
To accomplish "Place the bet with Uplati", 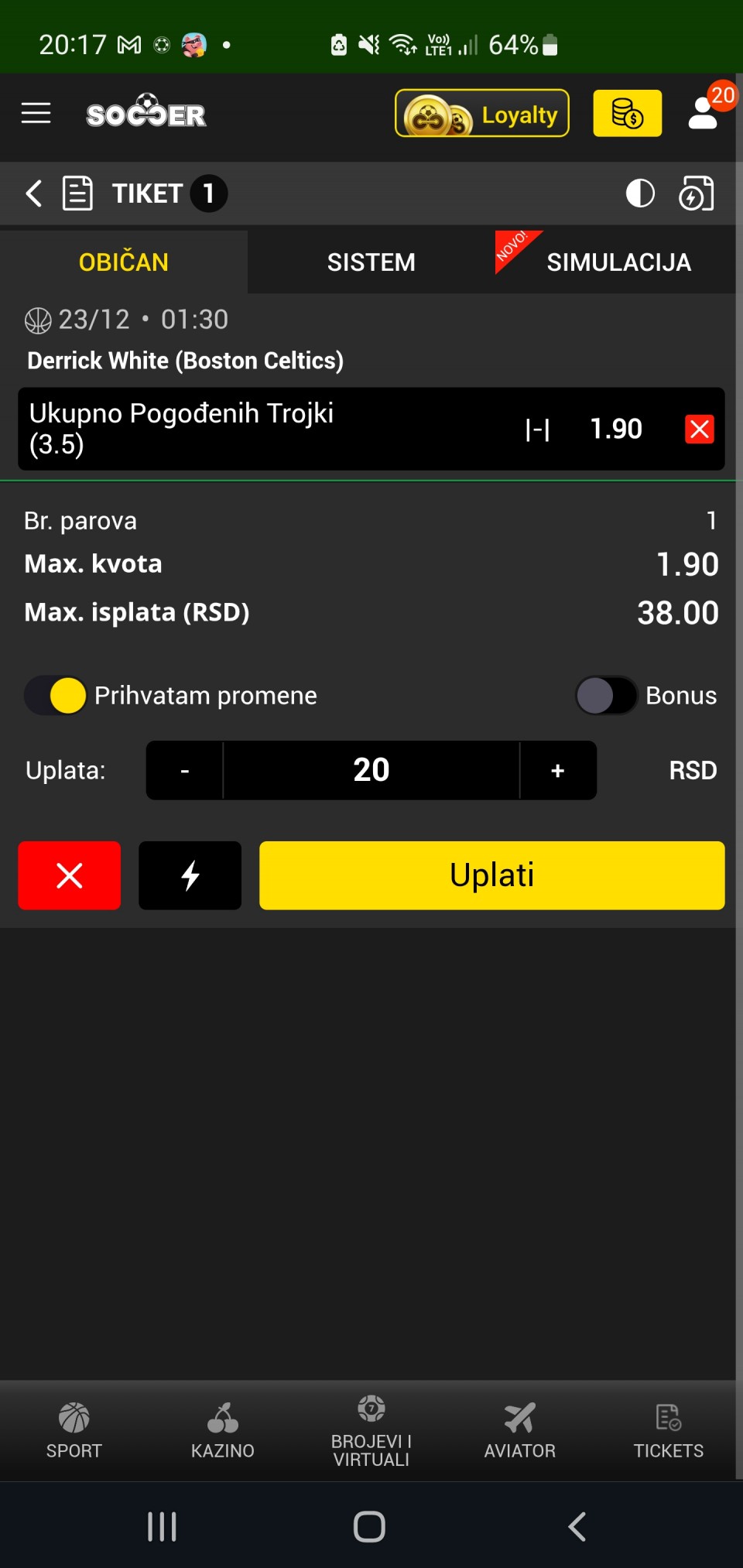I will (x=491, y=875).
